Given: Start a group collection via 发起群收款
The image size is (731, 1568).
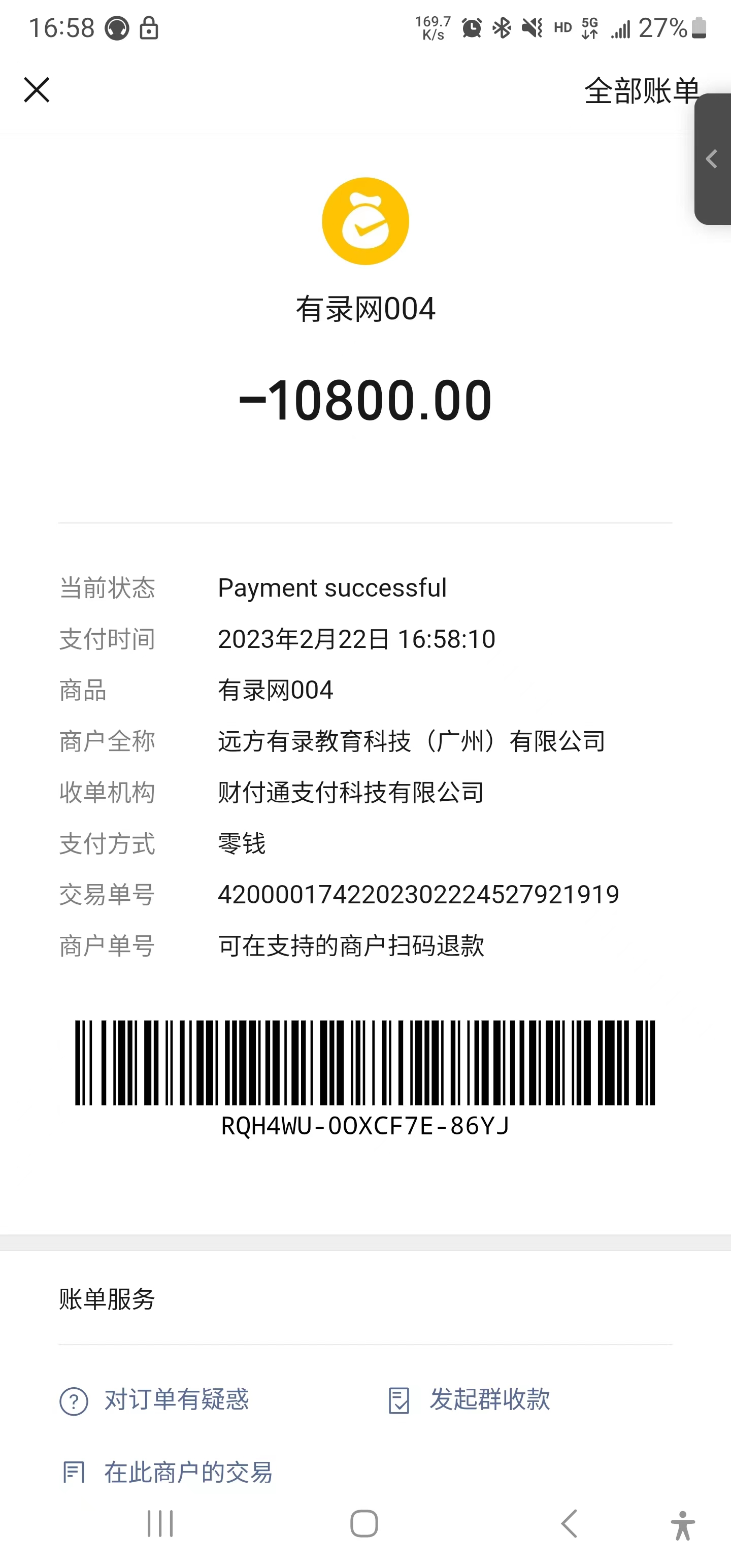Looking at the screenshot, I should [x=469, y=1399].
